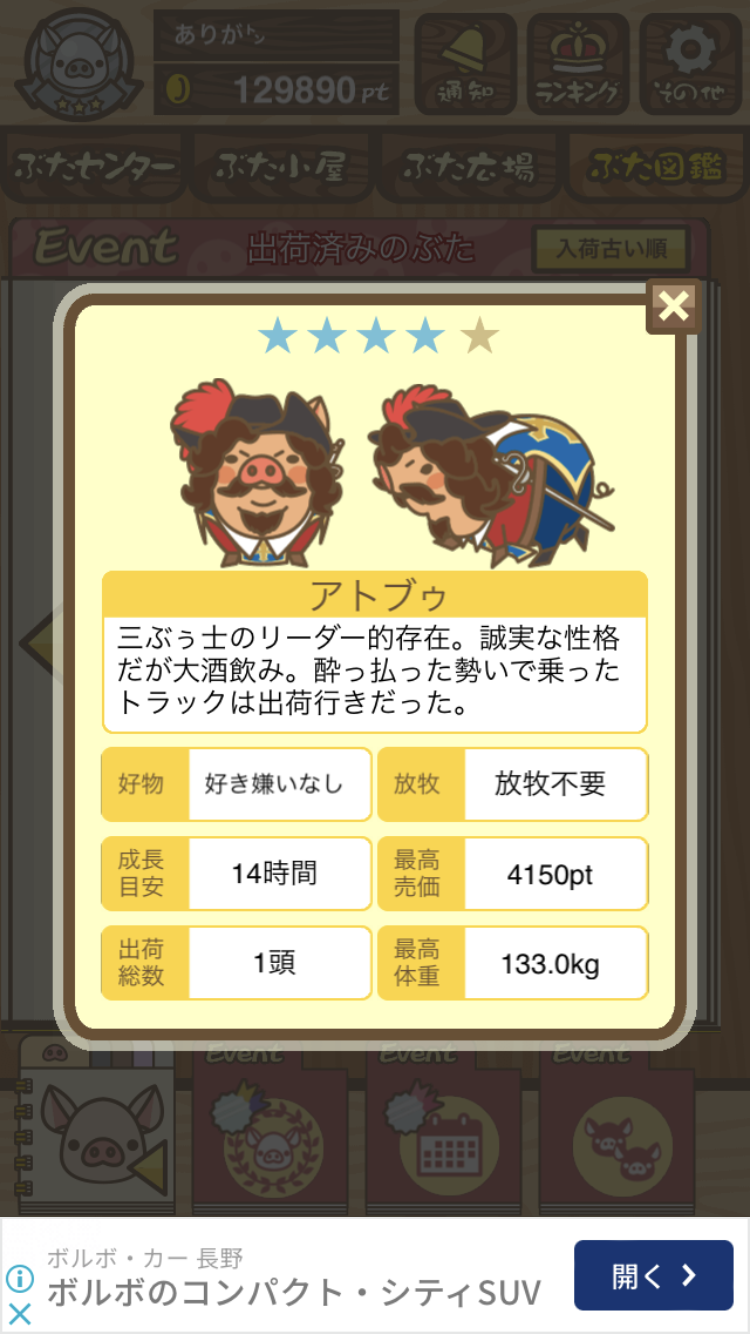Switch to the ぶた小屋 tab
Screen dimensions: 750x1334
281,167
